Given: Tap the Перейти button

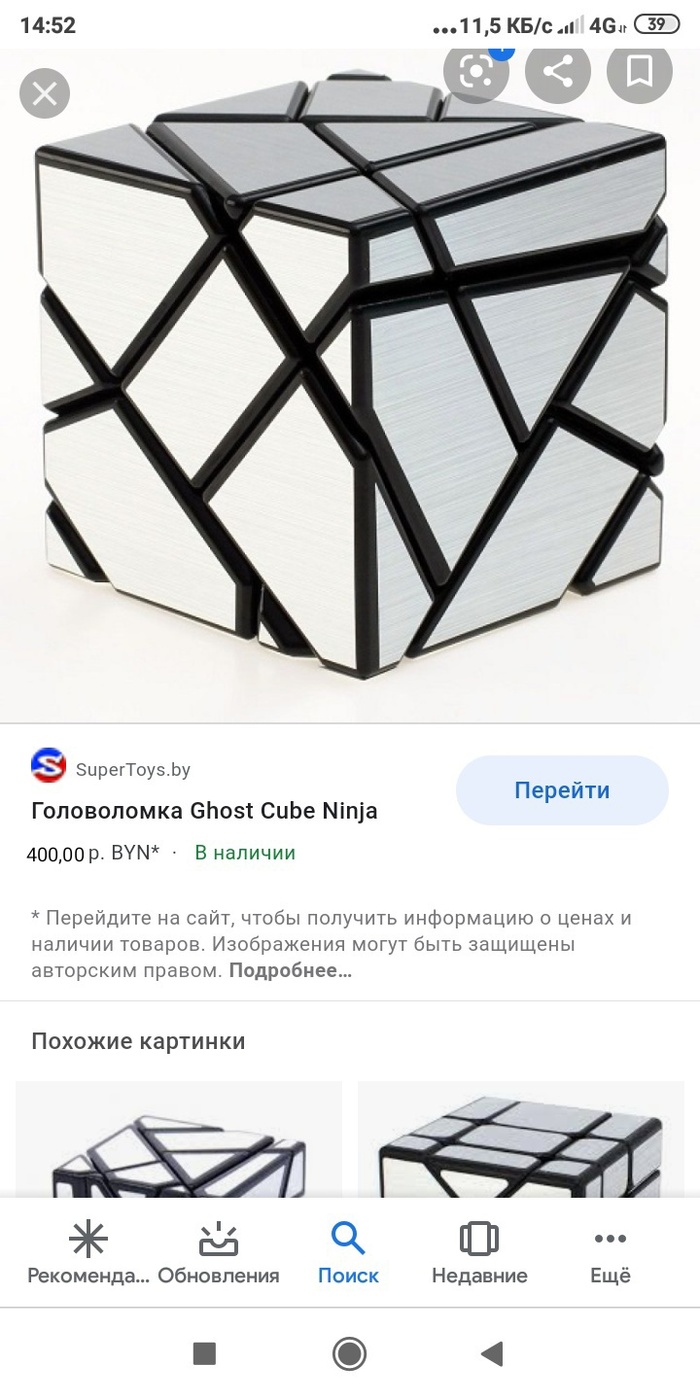Looking at the screenshot, I should point(562,790).
